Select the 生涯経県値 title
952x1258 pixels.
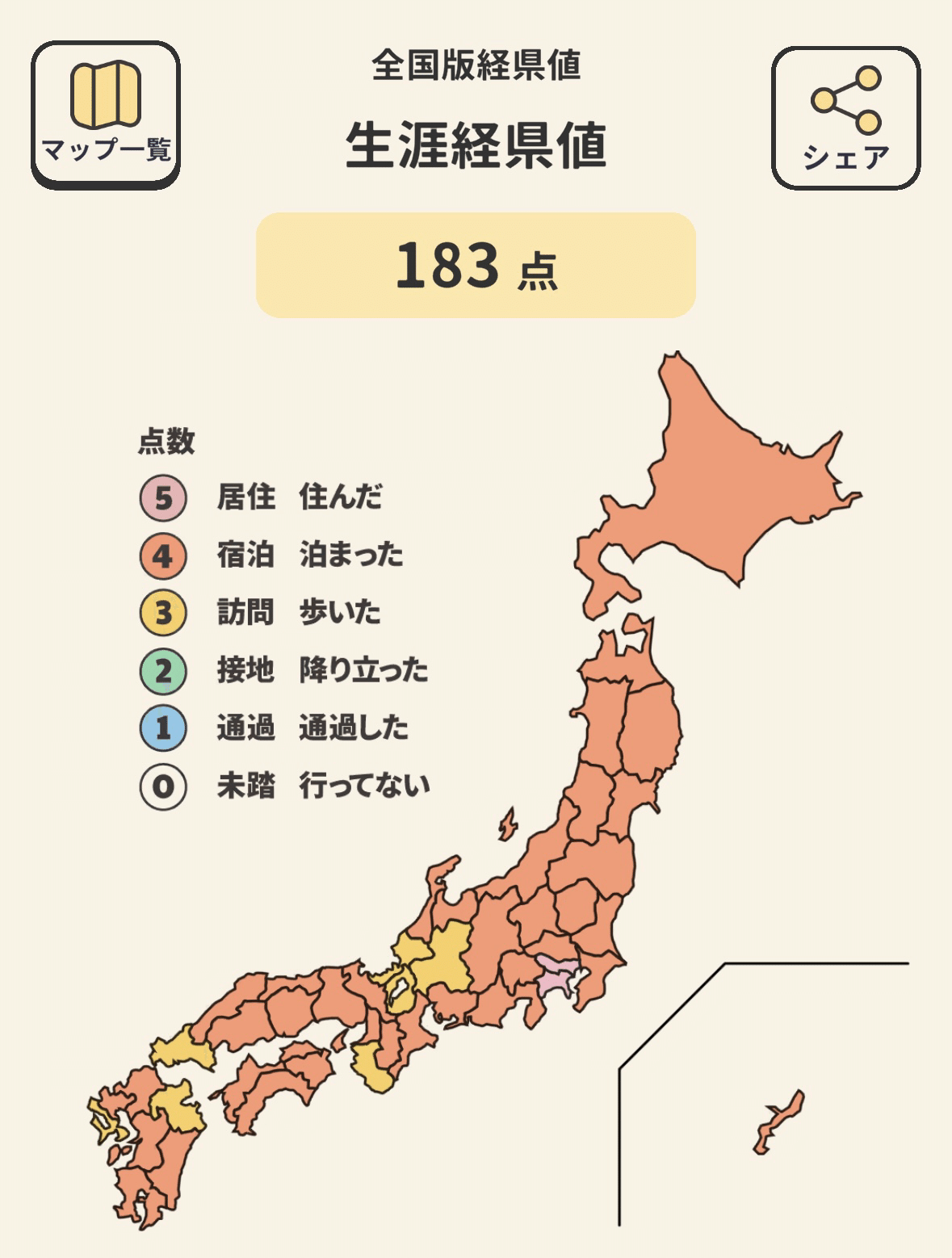coord(478,141)
